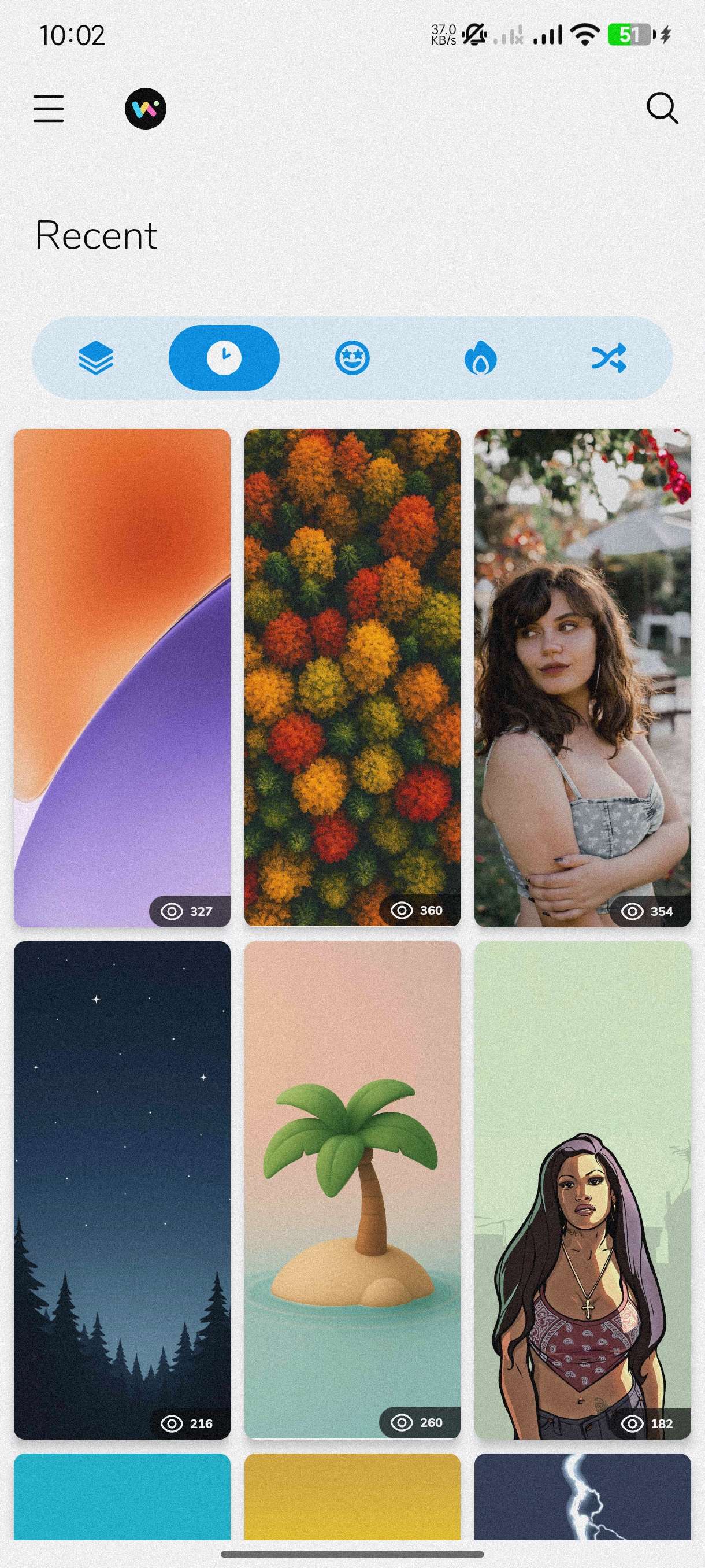The image size is (705, 1568).
Task: Open the teal blue wallpaper
Action: point(123,1496)
